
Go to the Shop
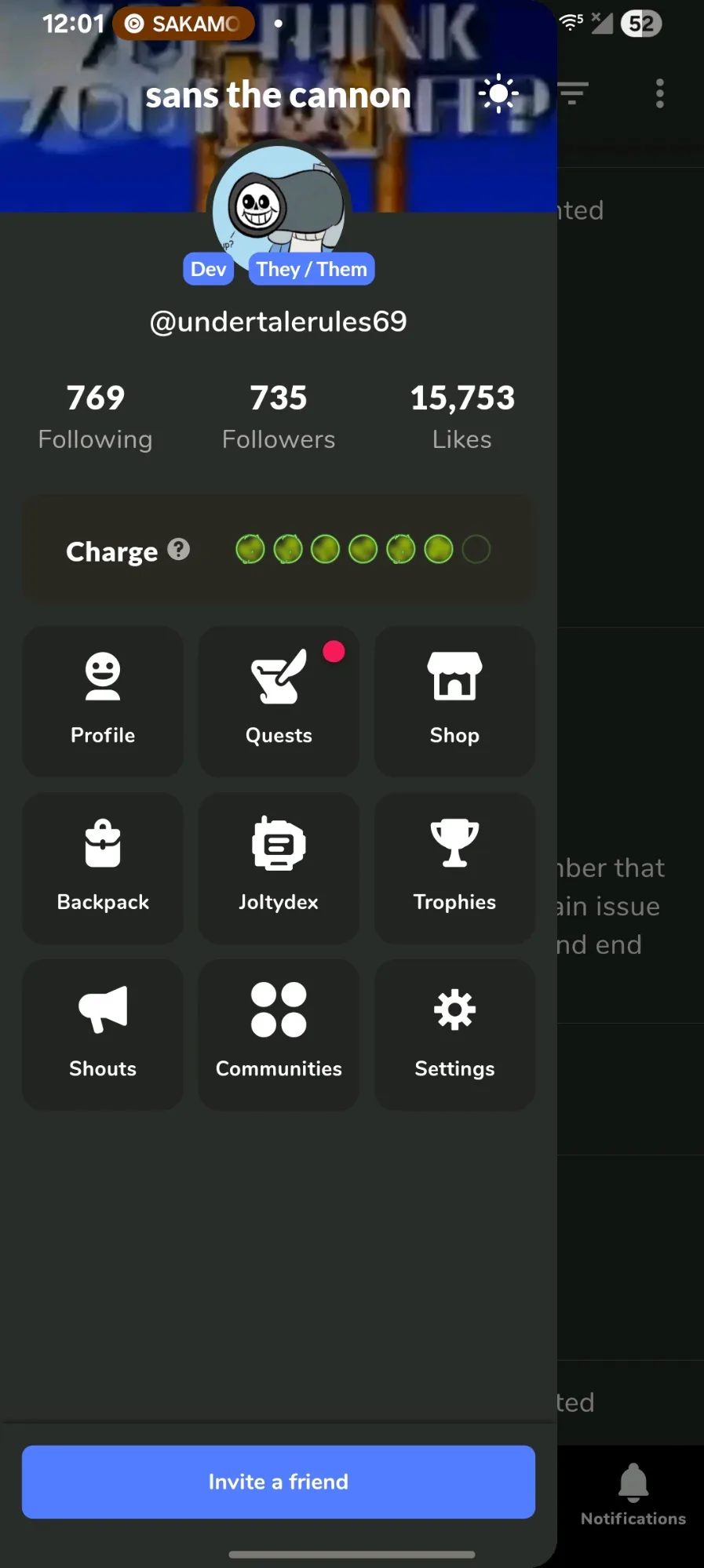[454, 700]
